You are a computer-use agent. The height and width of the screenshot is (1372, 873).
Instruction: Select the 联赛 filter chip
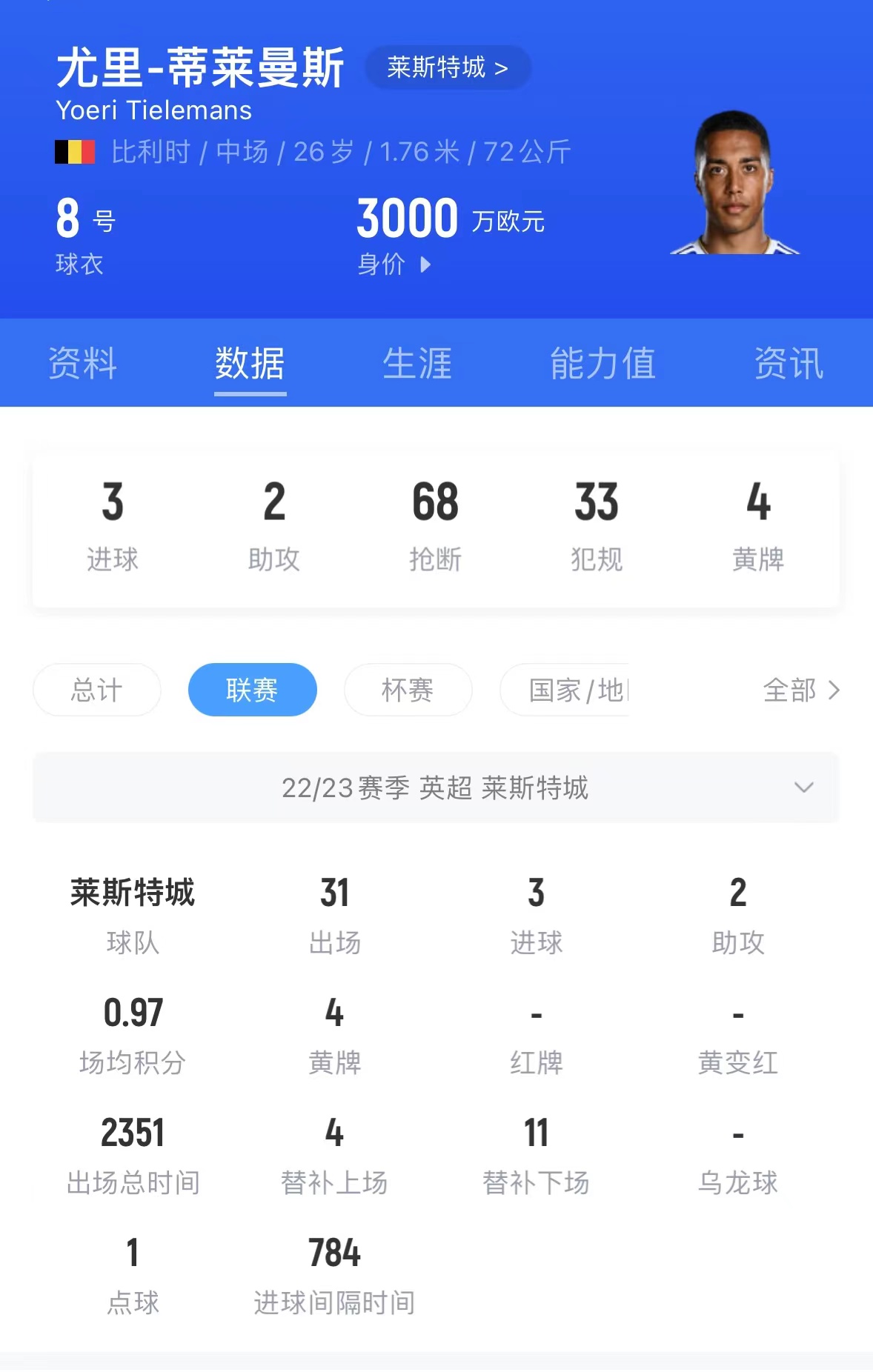tap(252, 690)
